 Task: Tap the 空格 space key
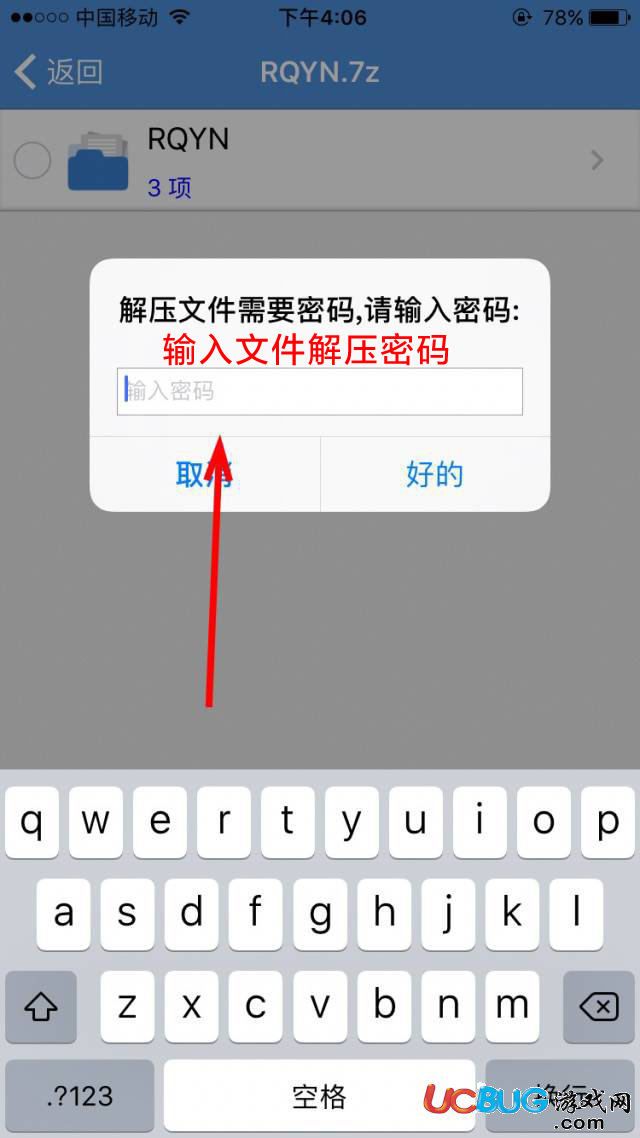pos(319,1096)
